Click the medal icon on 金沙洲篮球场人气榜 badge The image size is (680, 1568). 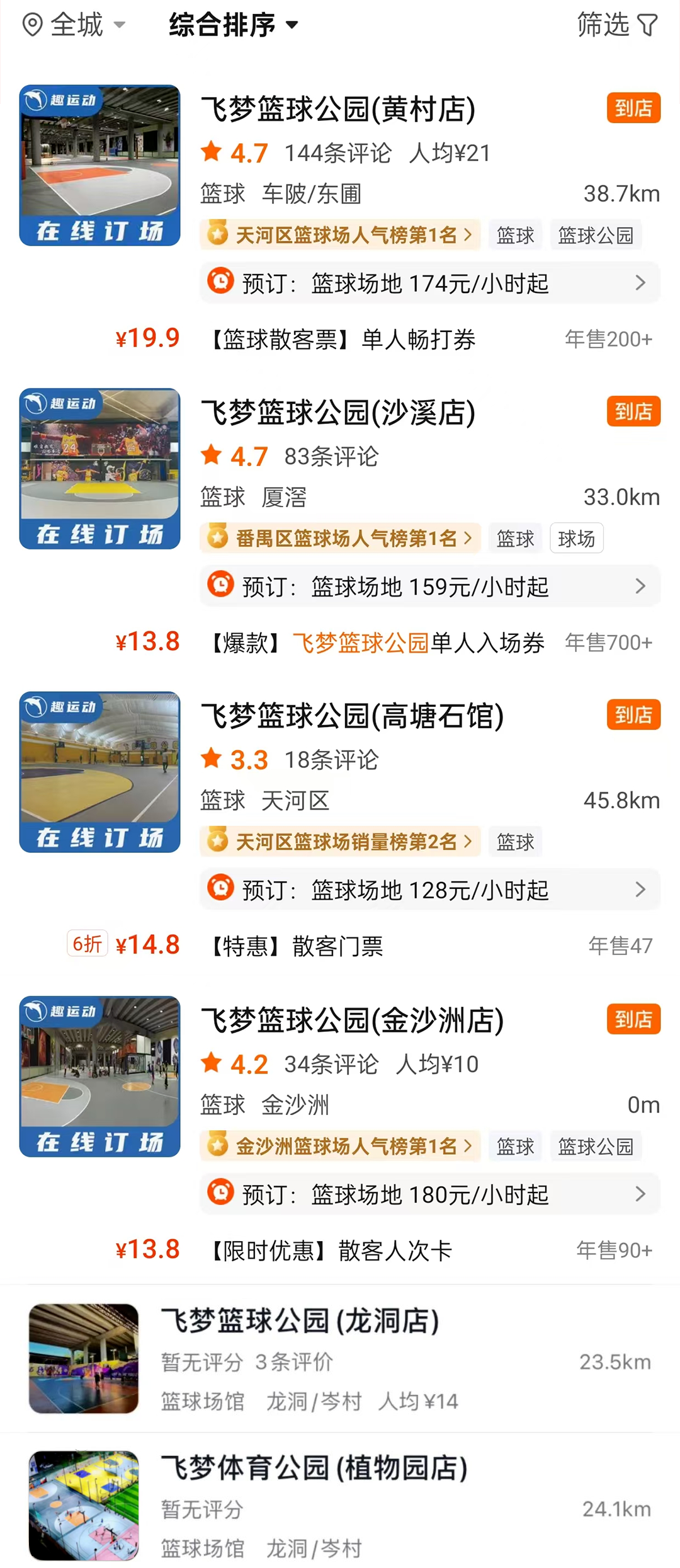(x=217, y=1146)
